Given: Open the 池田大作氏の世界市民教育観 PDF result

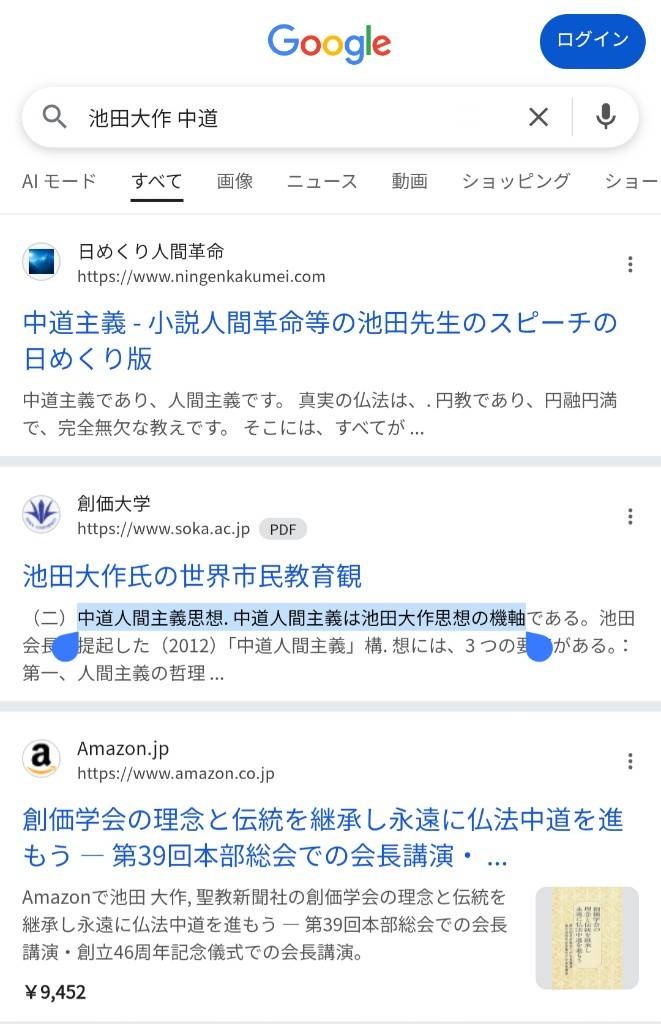Looking at the screenshot, I should coord(192,576).
